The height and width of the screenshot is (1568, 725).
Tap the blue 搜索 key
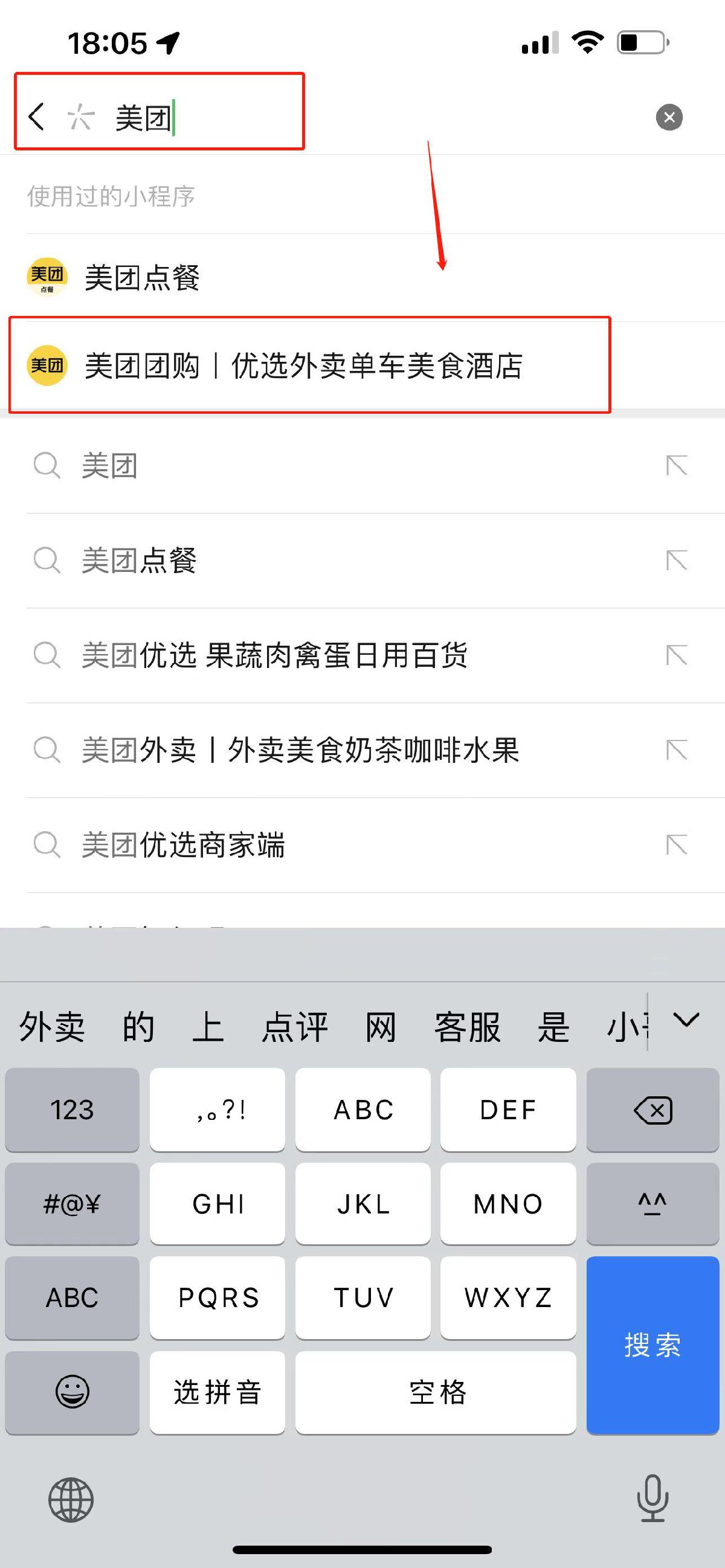pos(652,1345)
